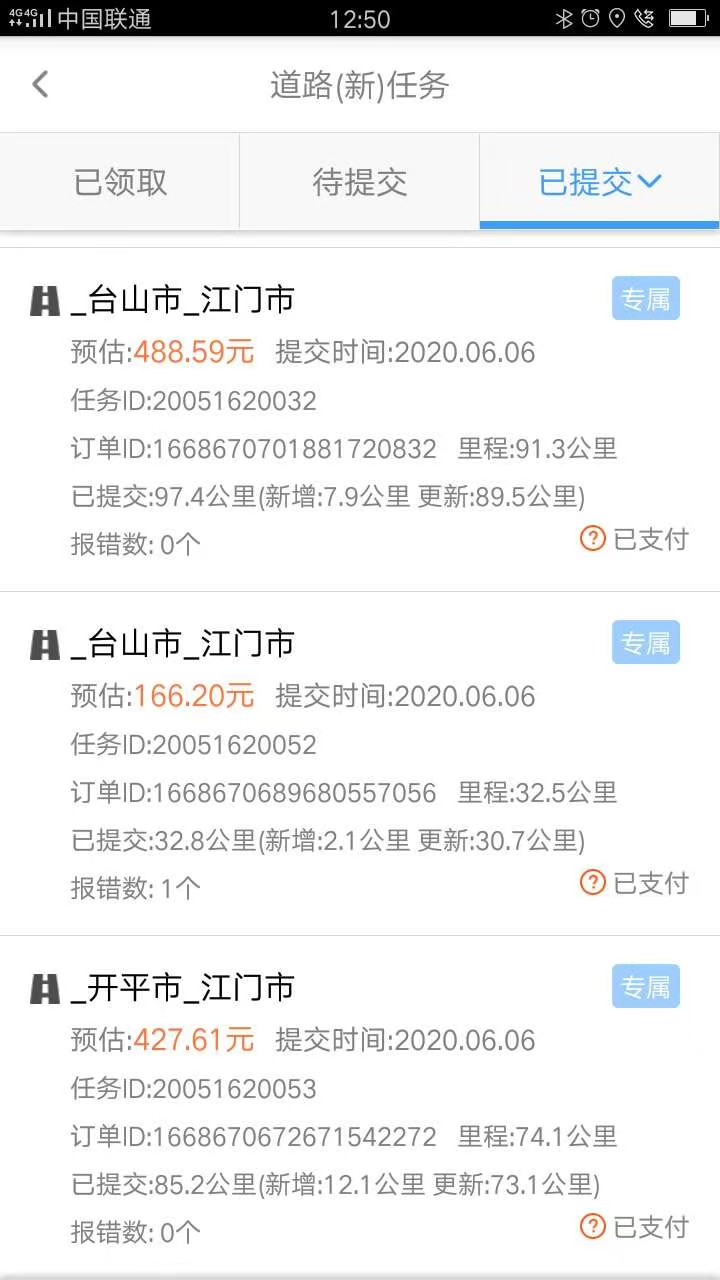Viewport: 720px width, 1280px height.
Task: Switch to the 已领取 tab
Action: [120, 183]
